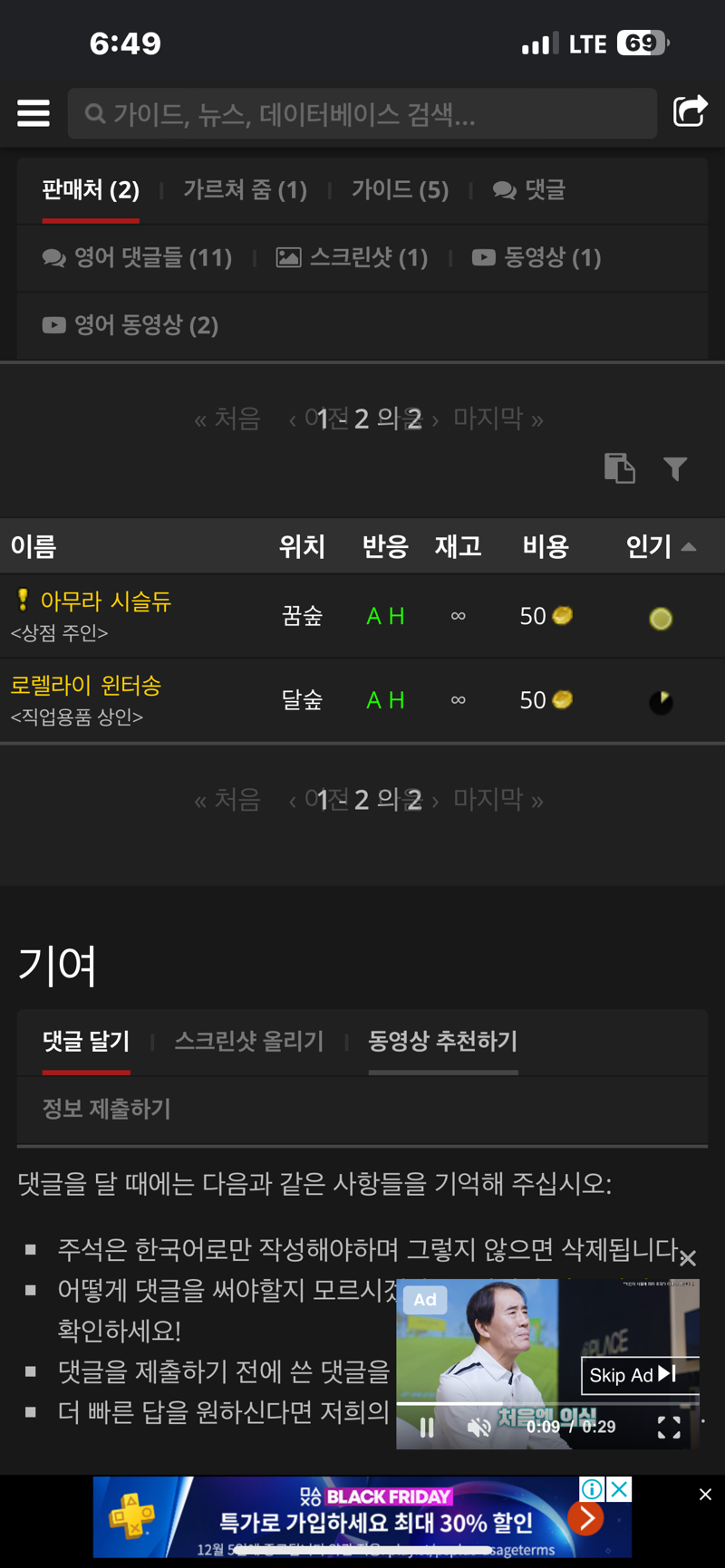Open vendor 로렐라이 윈터송
This screenshot has width=725, height=1568.
click(86, 686)
